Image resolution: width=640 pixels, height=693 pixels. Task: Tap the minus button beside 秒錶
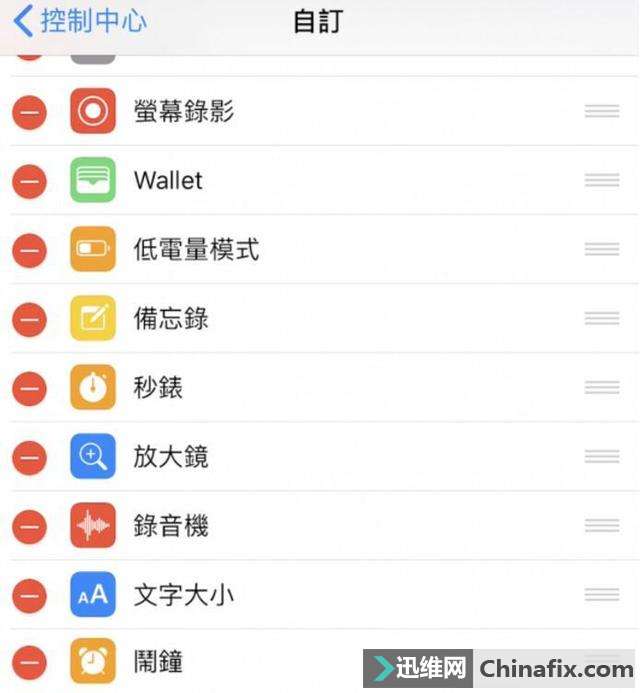click(29, 388)
